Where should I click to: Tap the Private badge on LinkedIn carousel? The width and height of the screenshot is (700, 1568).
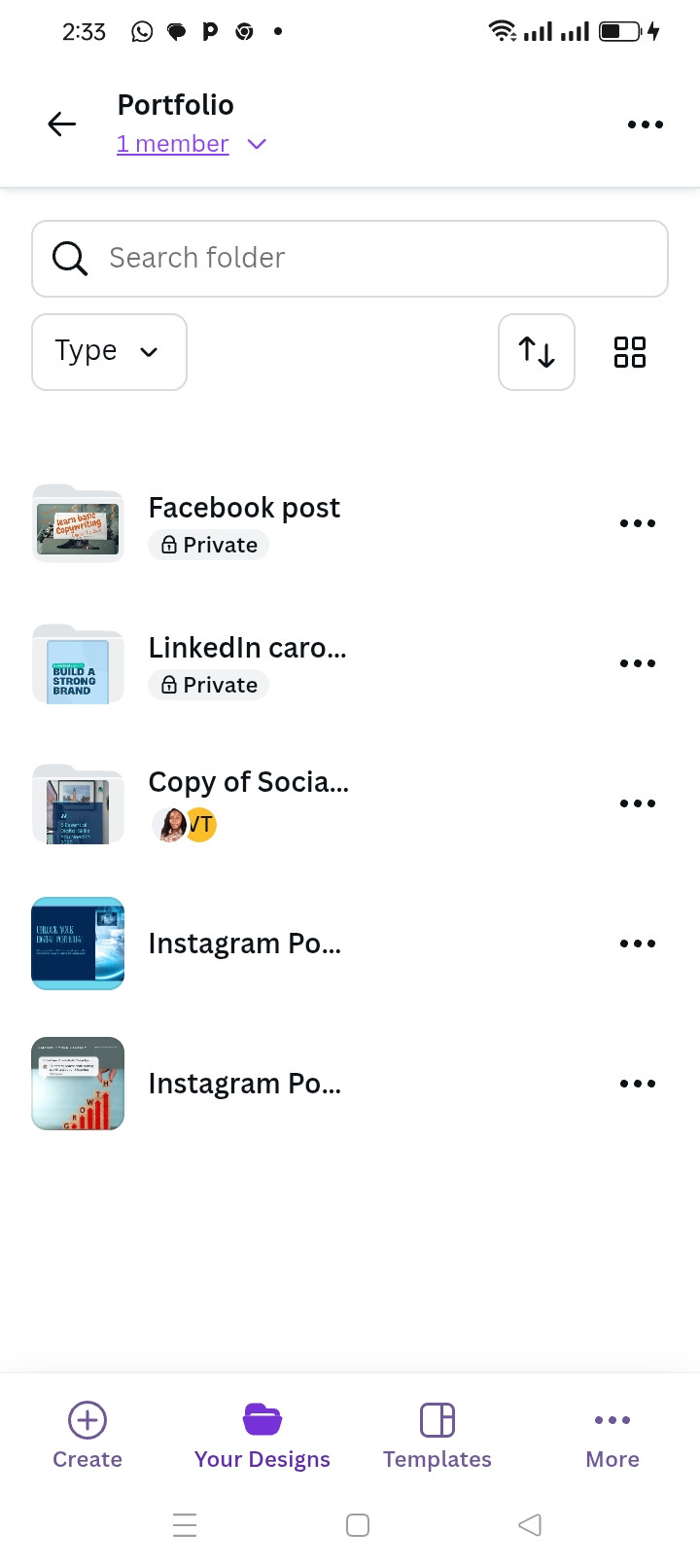tap(208, 685)
